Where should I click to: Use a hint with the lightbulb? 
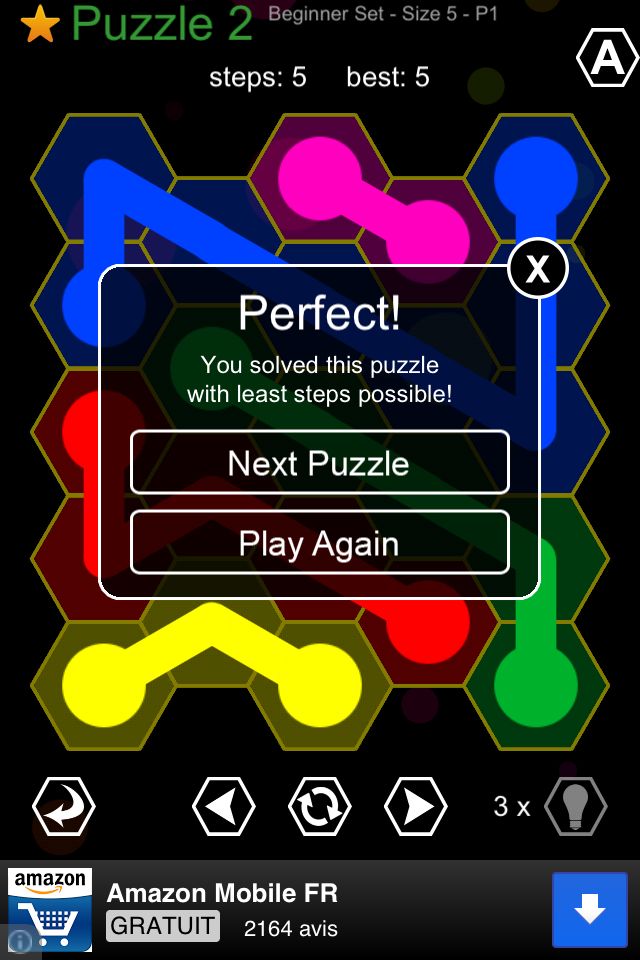click(x=576, y=806)
